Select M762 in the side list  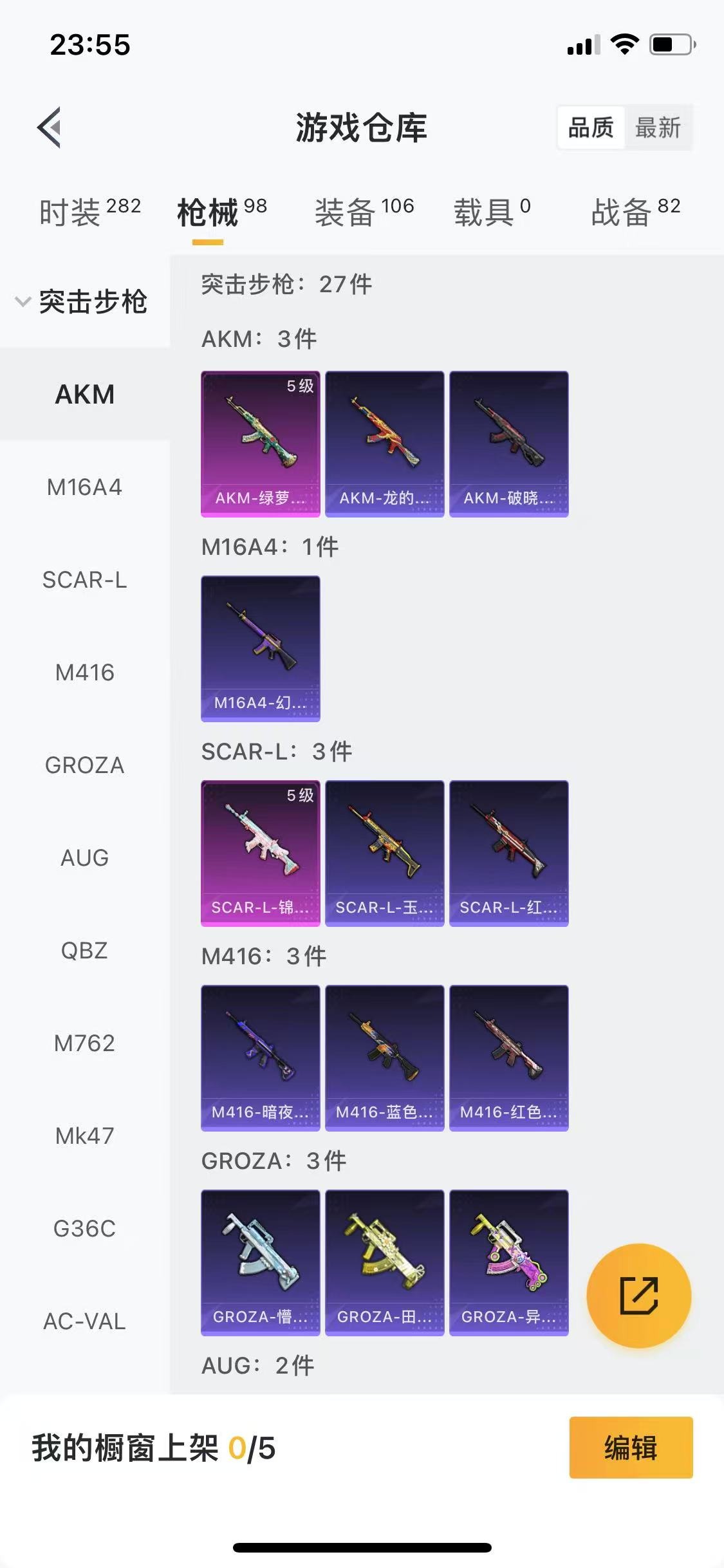(84, 1043)
